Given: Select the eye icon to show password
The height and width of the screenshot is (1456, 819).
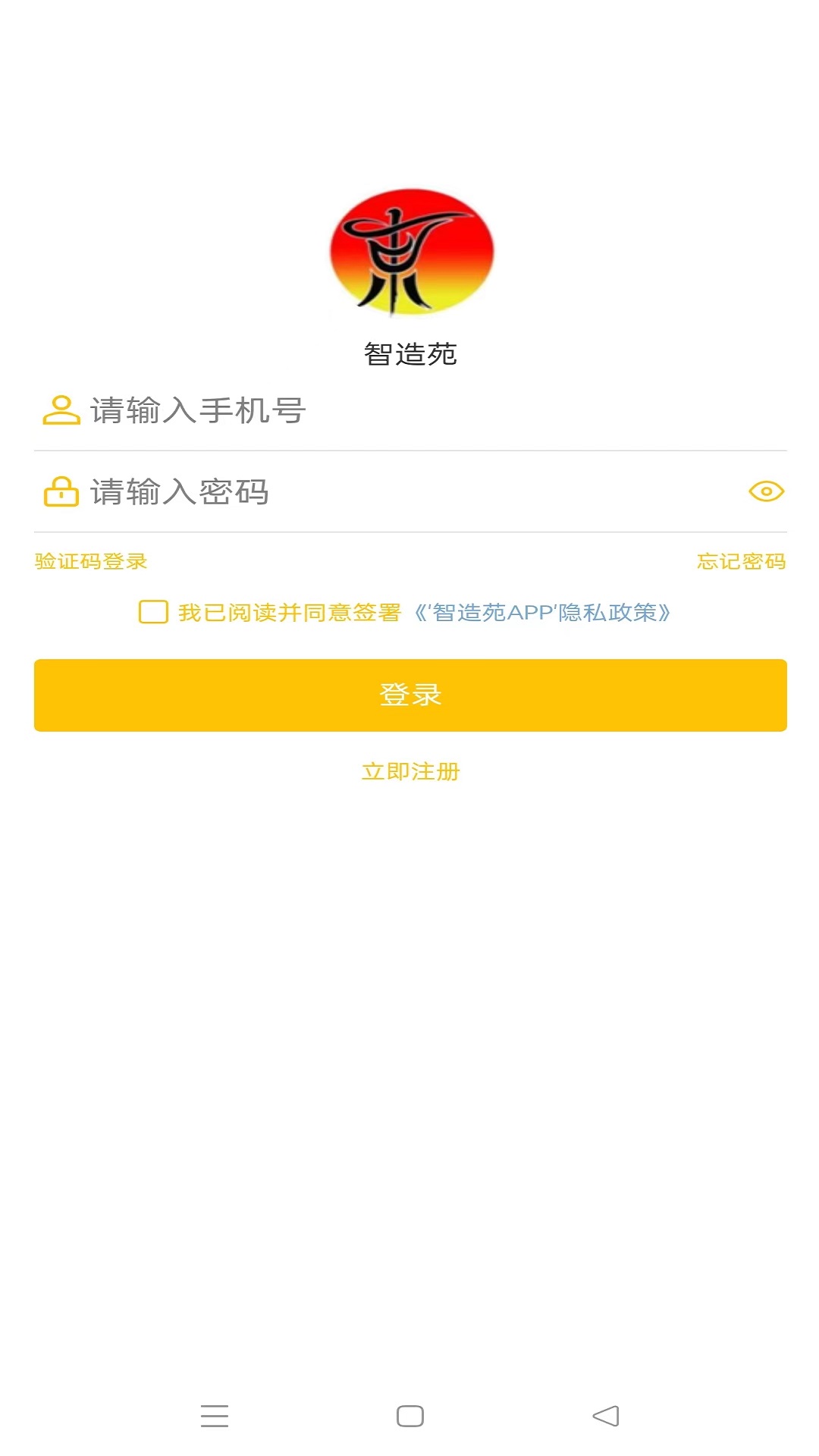Looking at the screenshot, I should click(x=768, y=493).
